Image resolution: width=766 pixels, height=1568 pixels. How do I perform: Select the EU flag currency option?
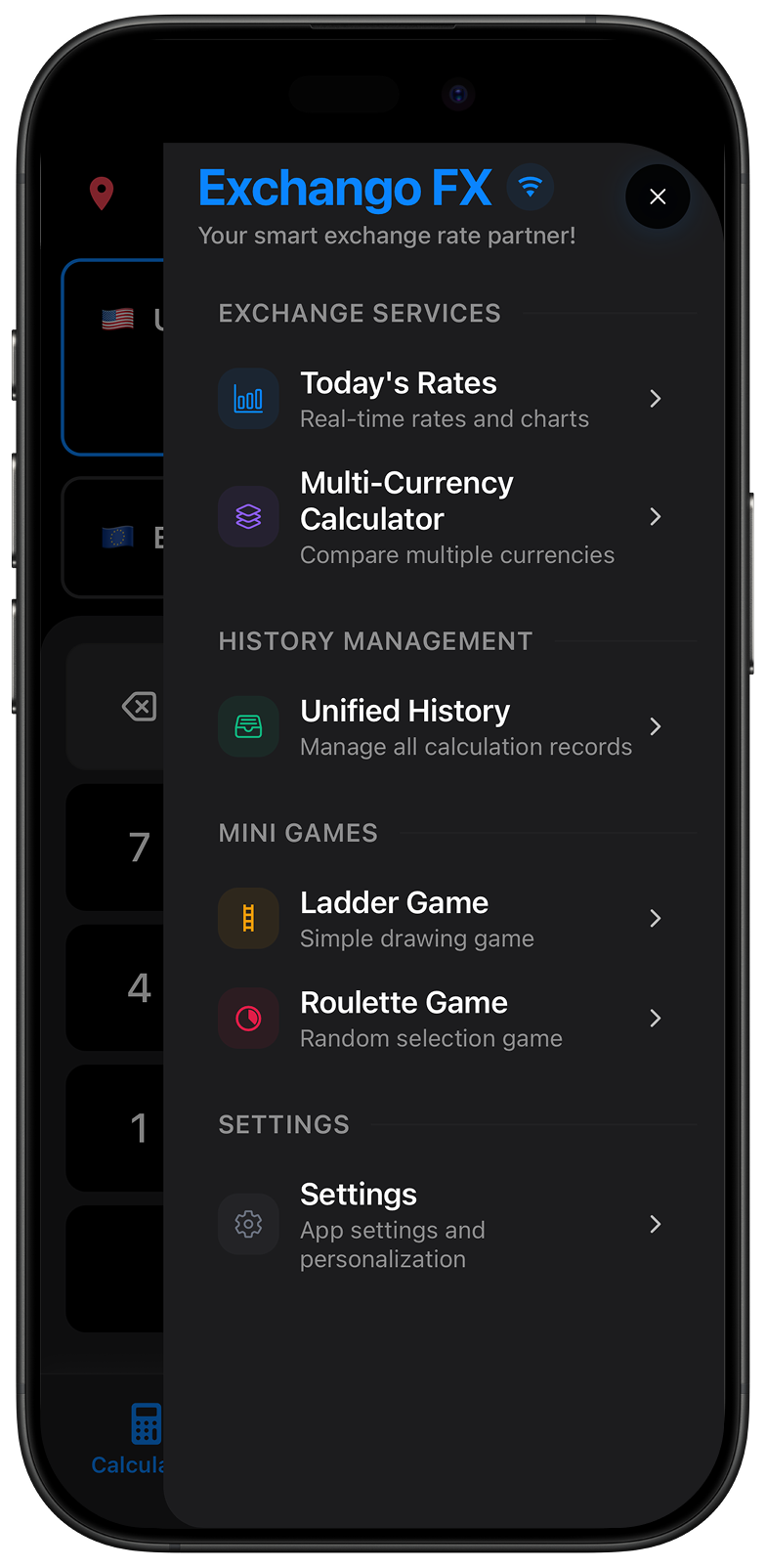[117, 536]
